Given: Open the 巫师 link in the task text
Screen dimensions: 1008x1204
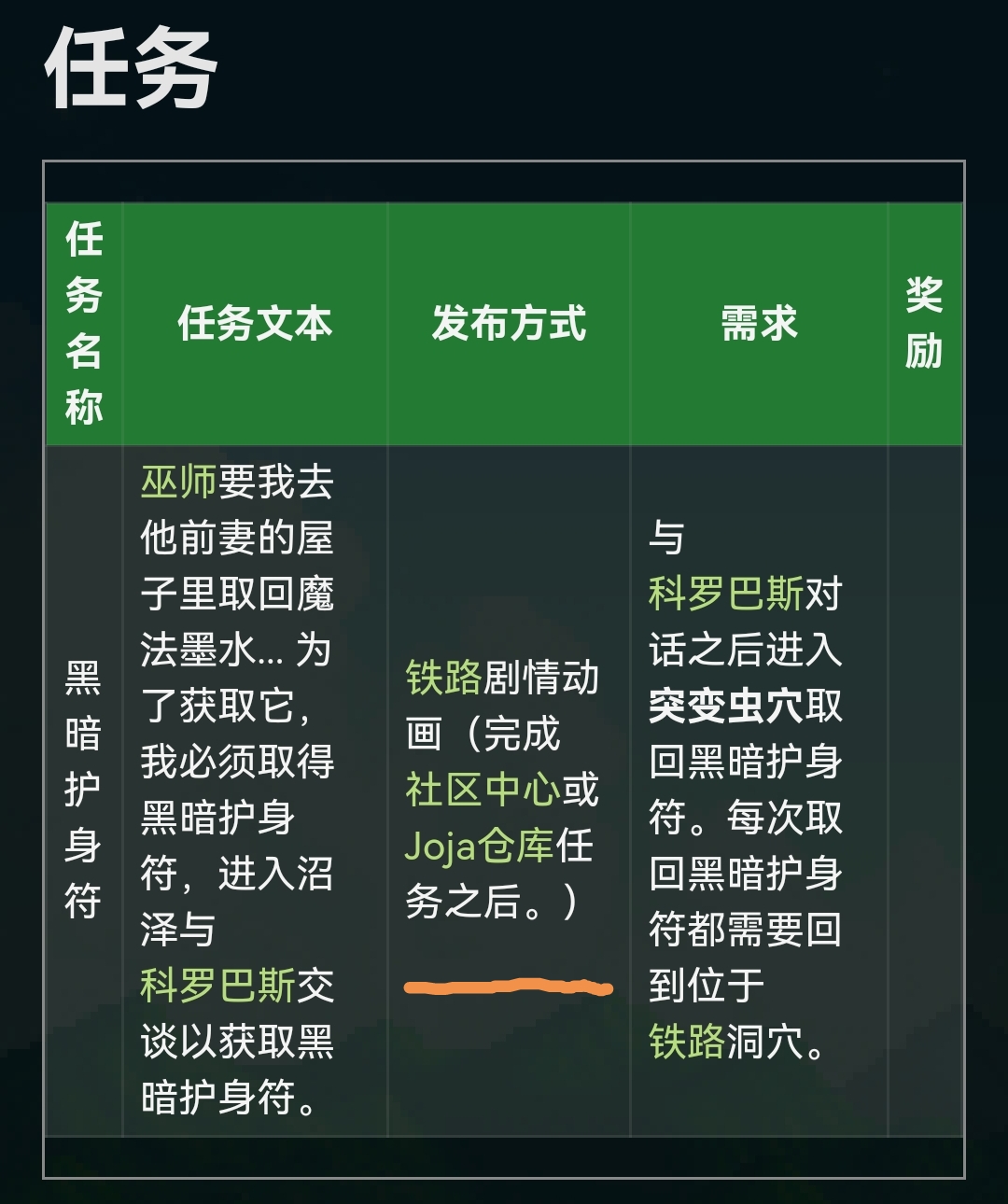Looking at the screenshot, I should [178, 483].
